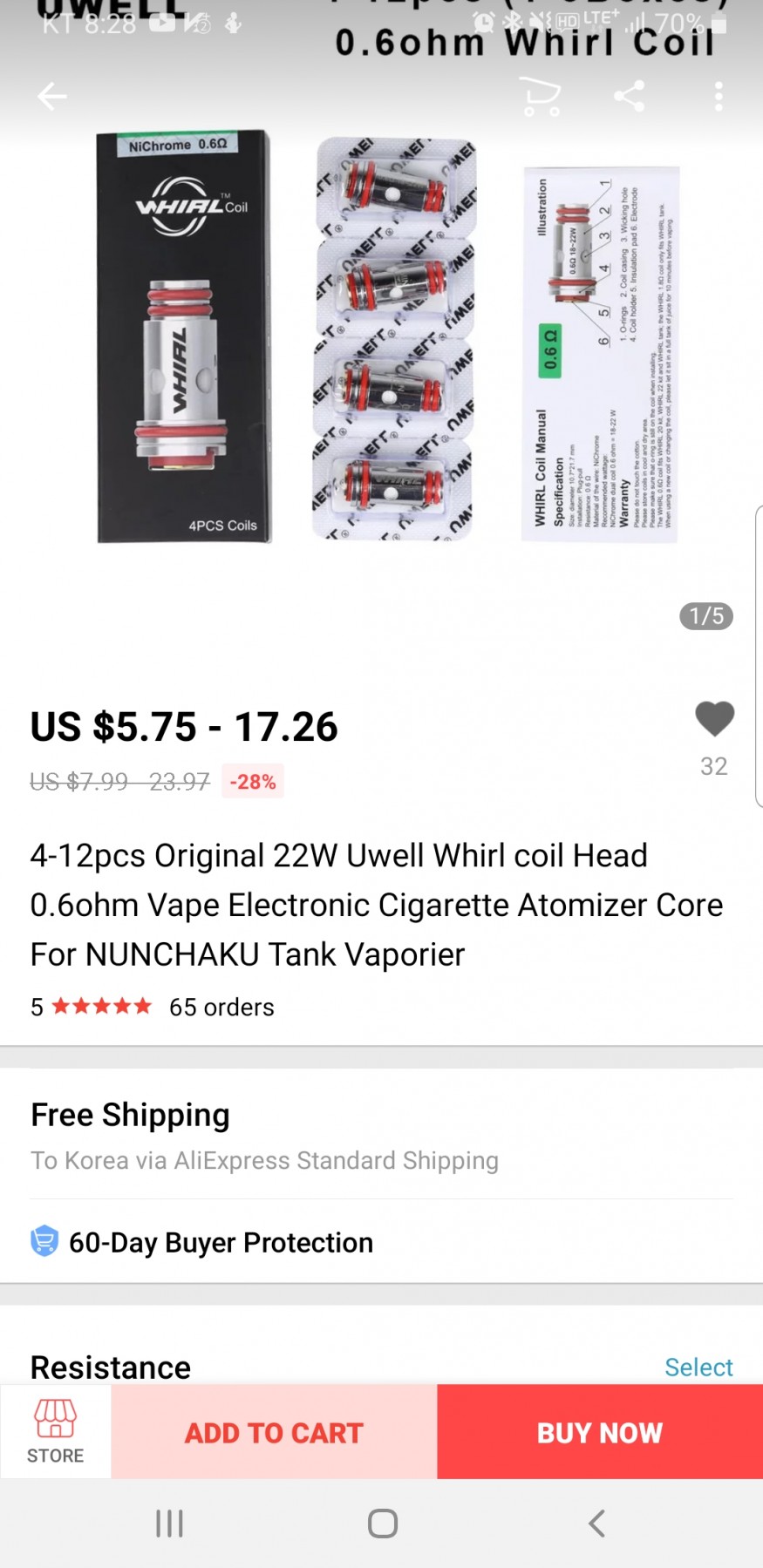Go back using the top arrow
Screen dimensions: 763x1568
tap(52, 96)
